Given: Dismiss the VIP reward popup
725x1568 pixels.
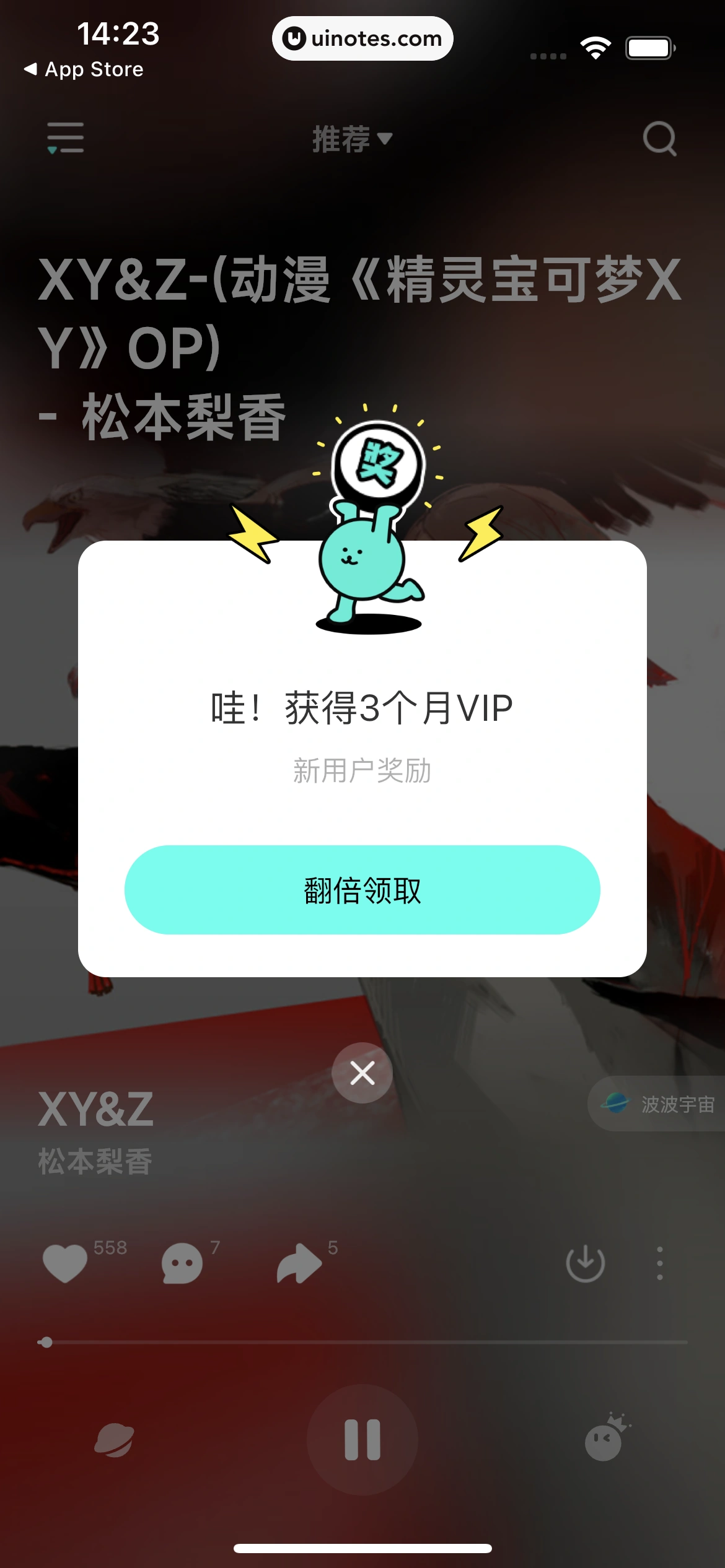Looking at the screenshot, I should pyautogui.click(x=362, y=1073).
